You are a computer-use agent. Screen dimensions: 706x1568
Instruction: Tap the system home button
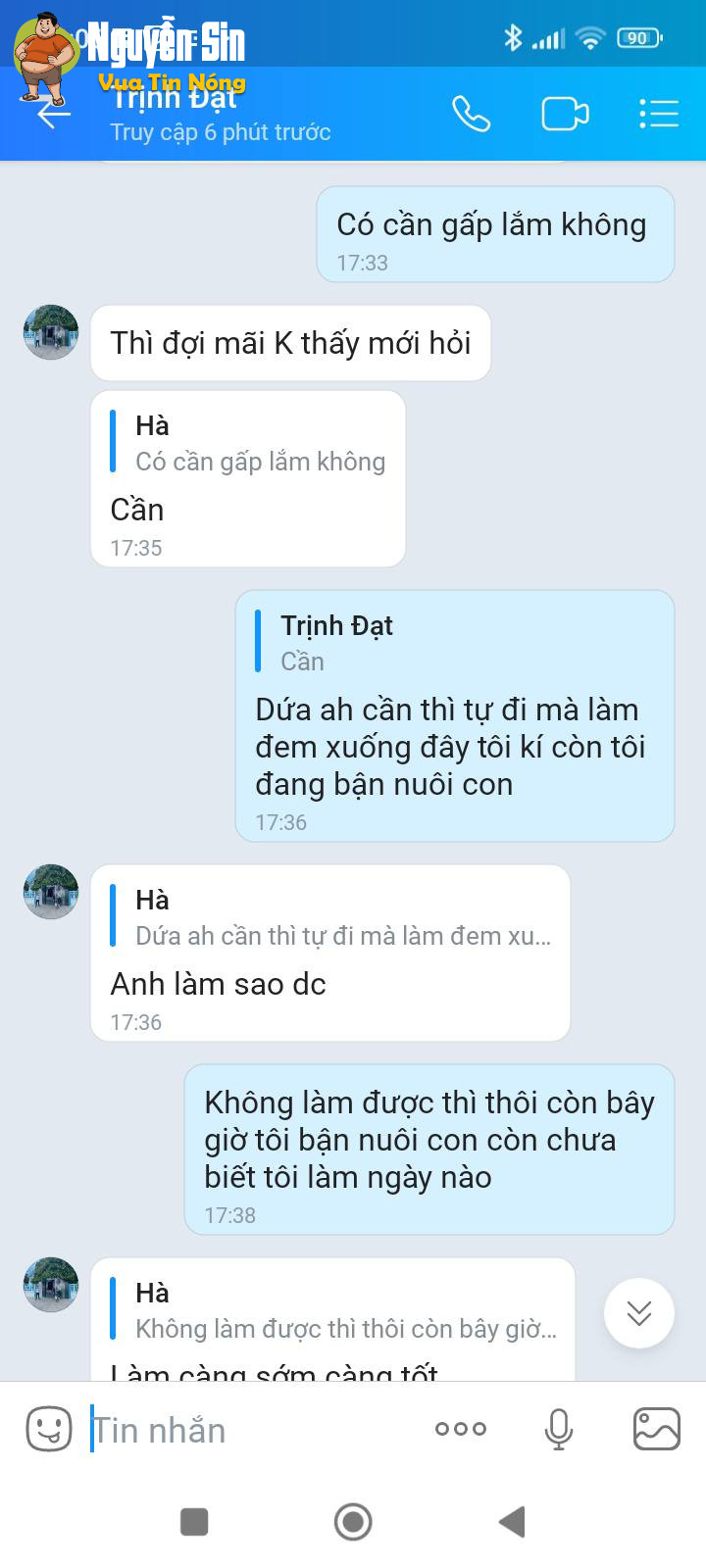point(353,1522)
